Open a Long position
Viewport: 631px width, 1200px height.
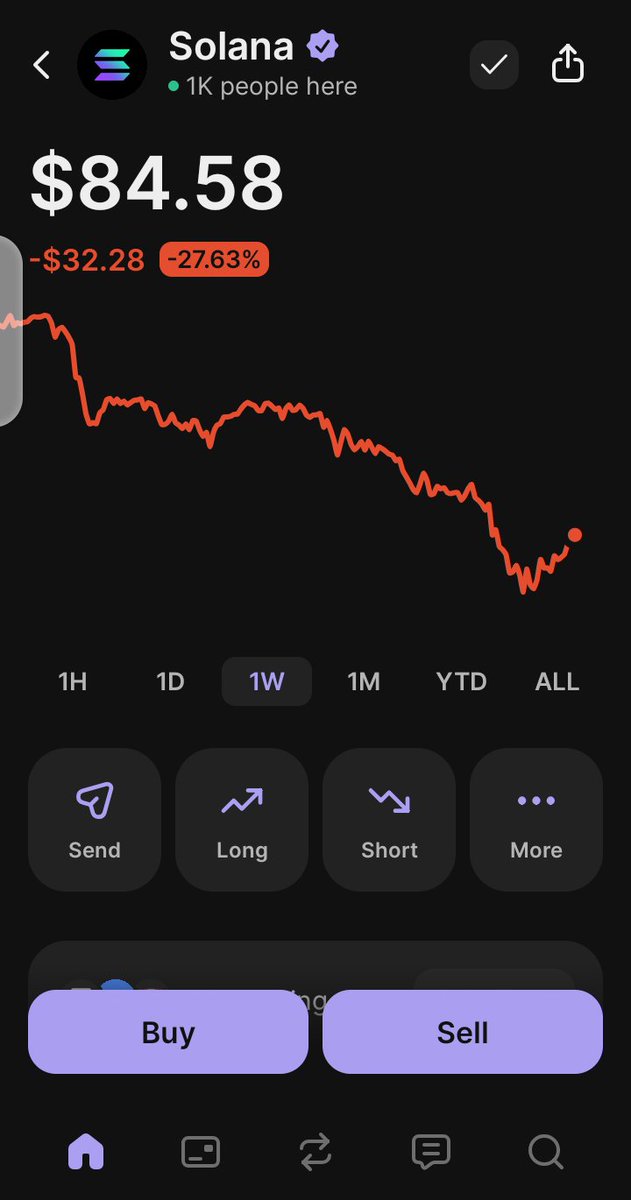point(241,820)
